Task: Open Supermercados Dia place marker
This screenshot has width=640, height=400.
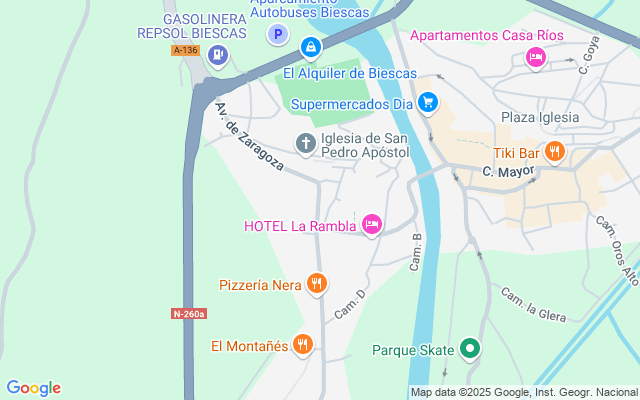Action: pyautogui.click(x=428, y=102)
